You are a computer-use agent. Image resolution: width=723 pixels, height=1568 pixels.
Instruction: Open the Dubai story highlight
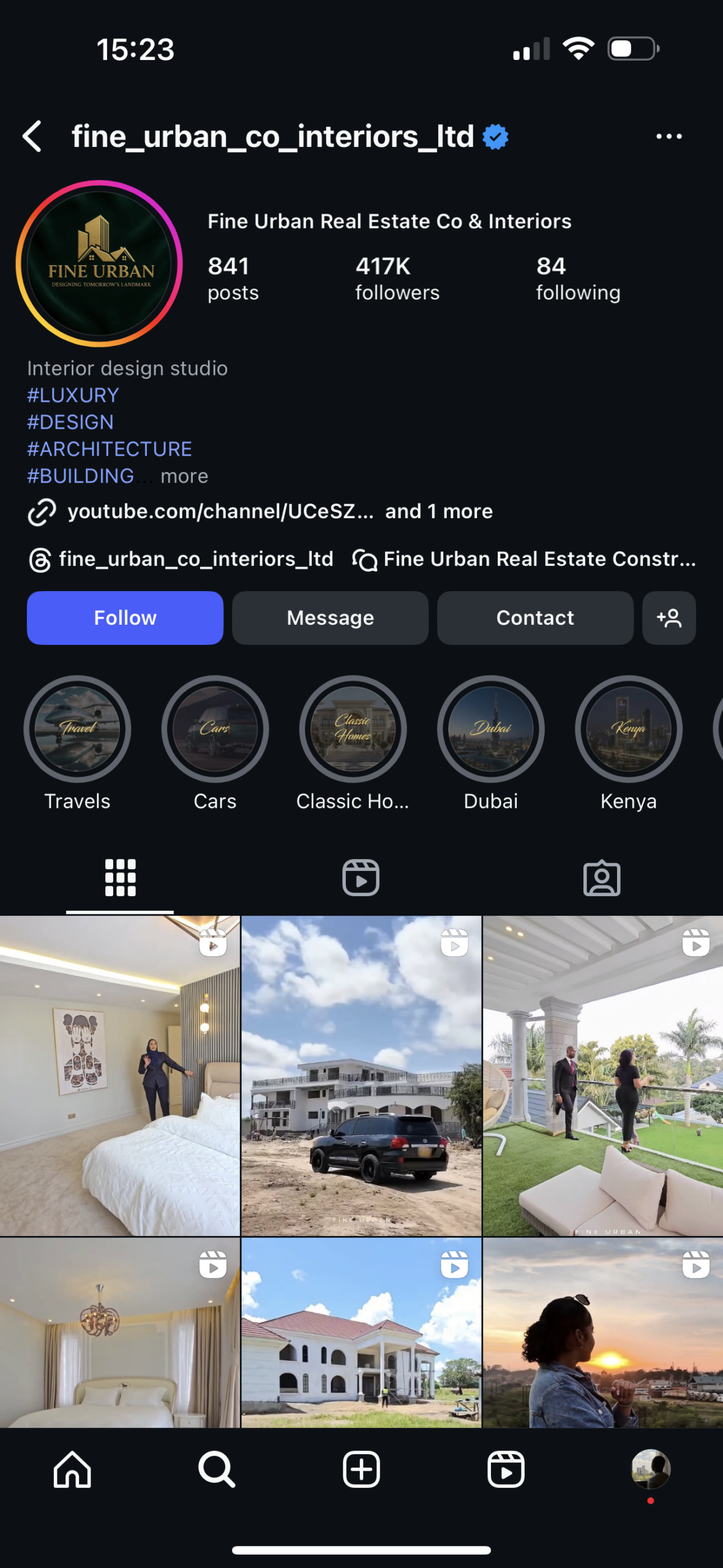(x=490, y=728)
